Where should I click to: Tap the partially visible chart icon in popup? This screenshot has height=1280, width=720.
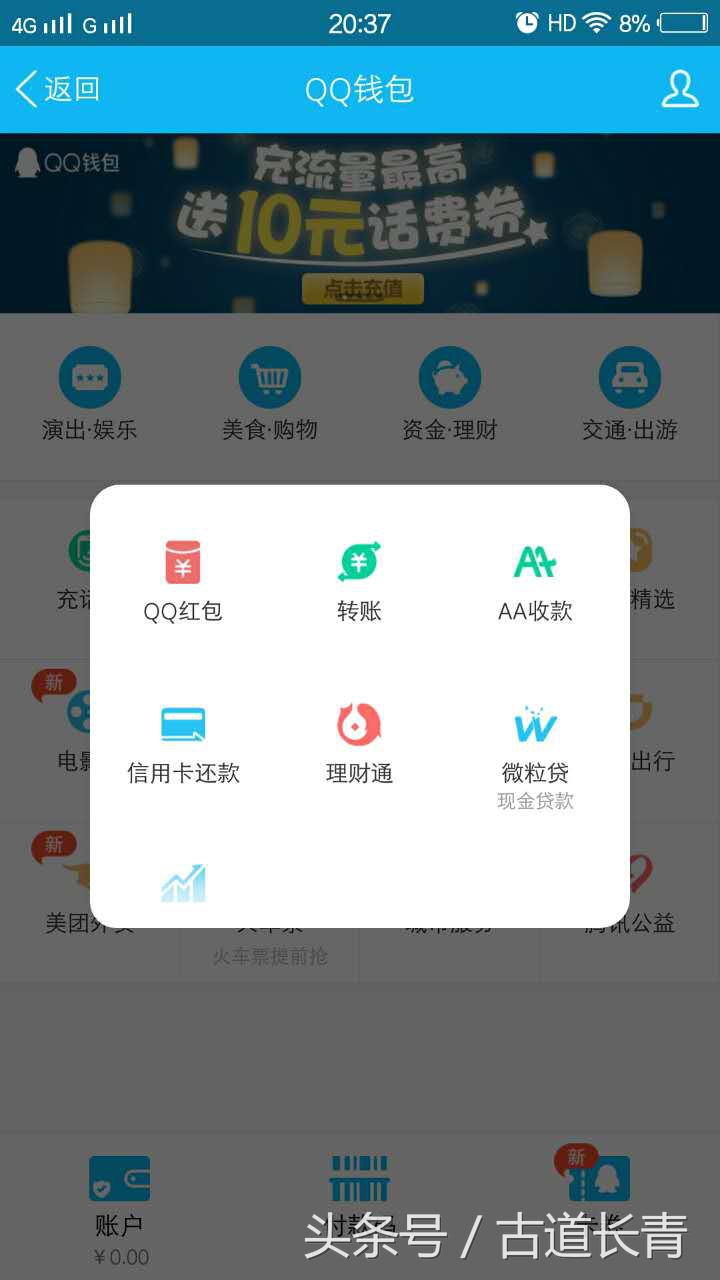point(183,883)
